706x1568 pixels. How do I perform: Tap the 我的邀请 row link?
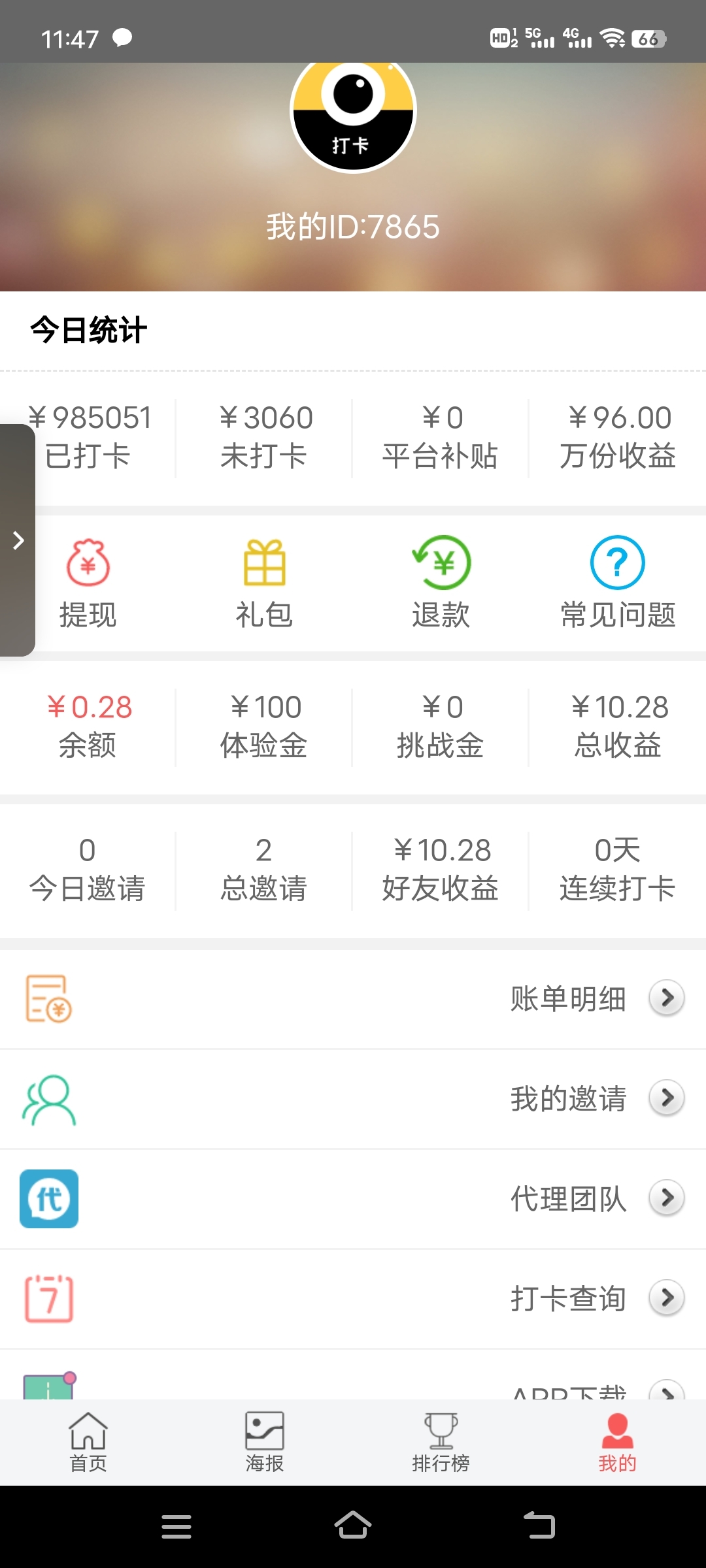point(568,1098)
